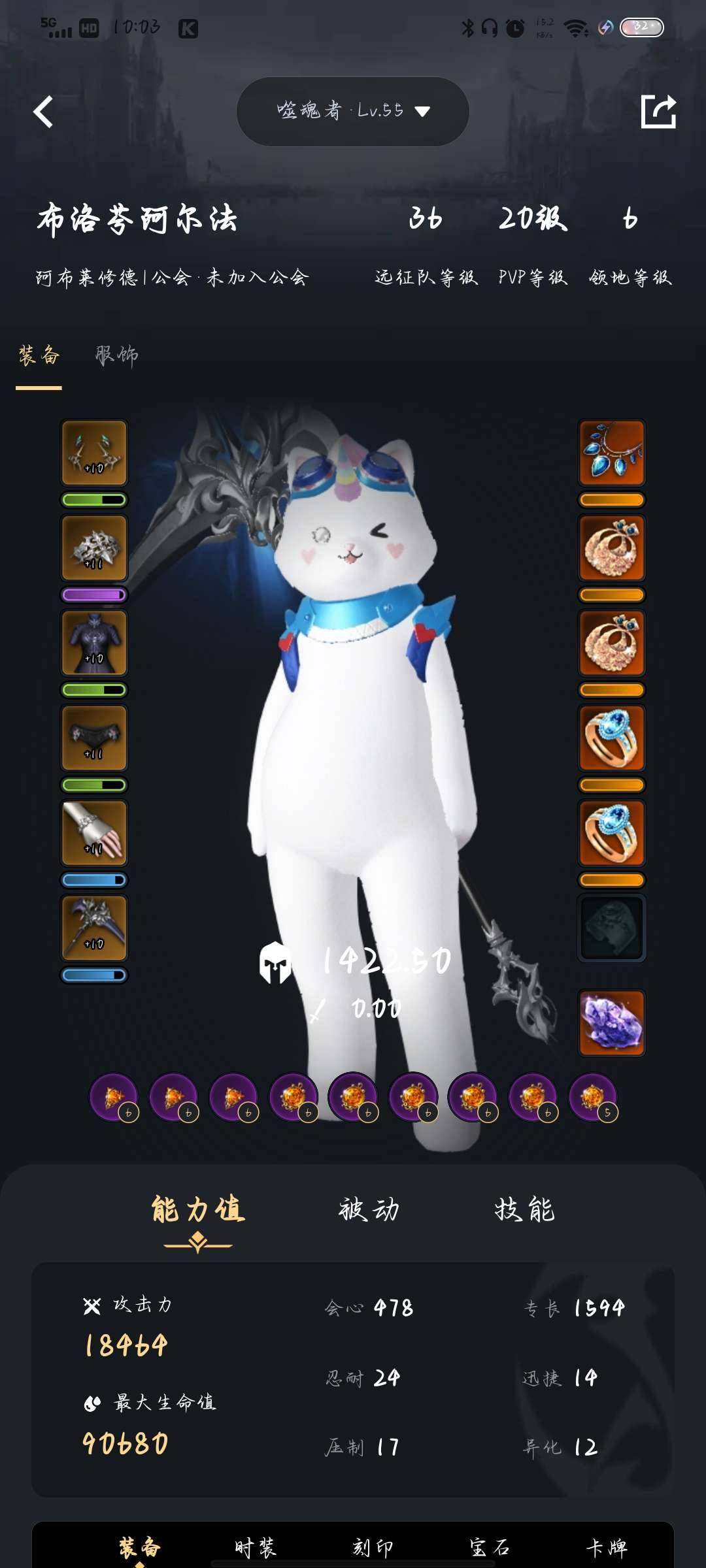
Task: Select the 装备 tab under the name
Action: coord(39,355)
